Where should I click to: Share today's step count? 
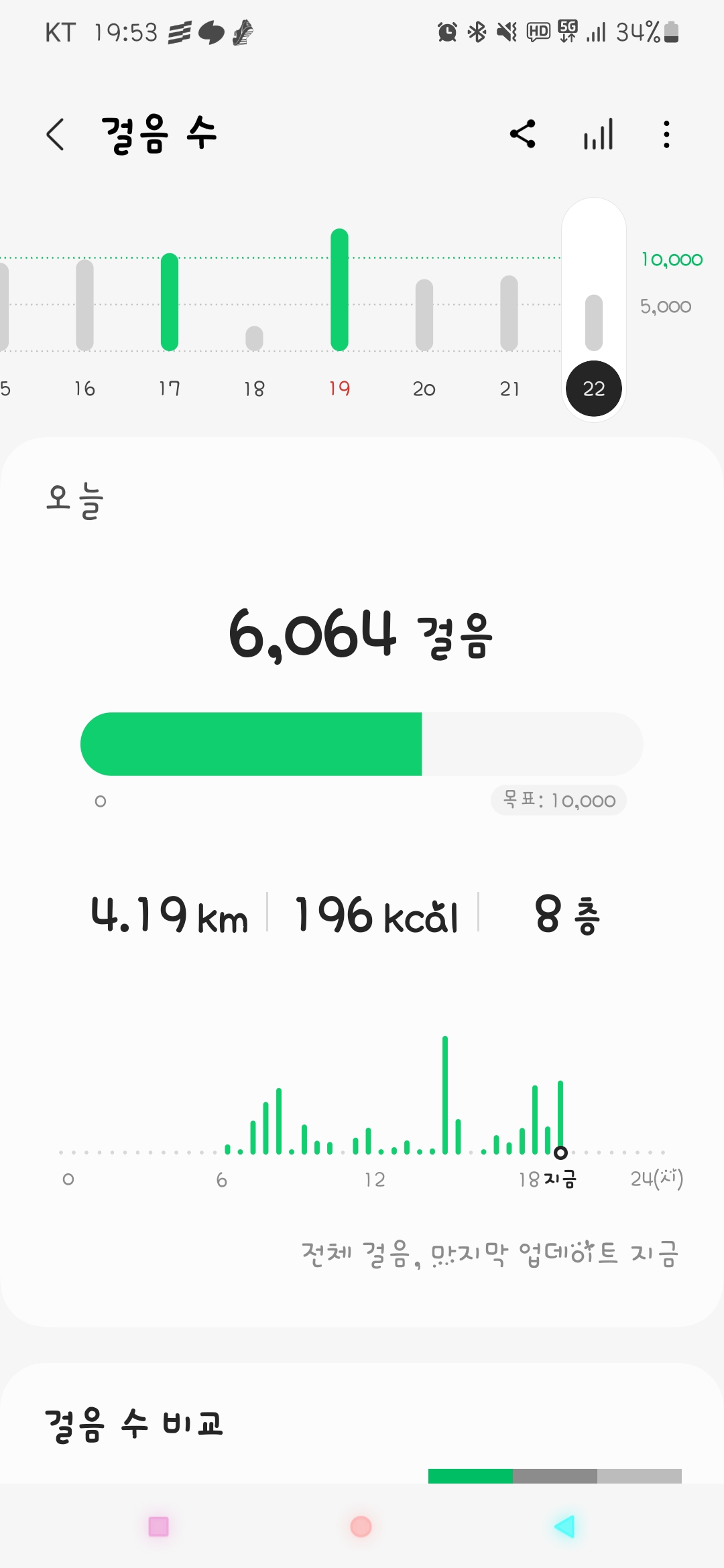pyautogui.click(x=523, y=134)
